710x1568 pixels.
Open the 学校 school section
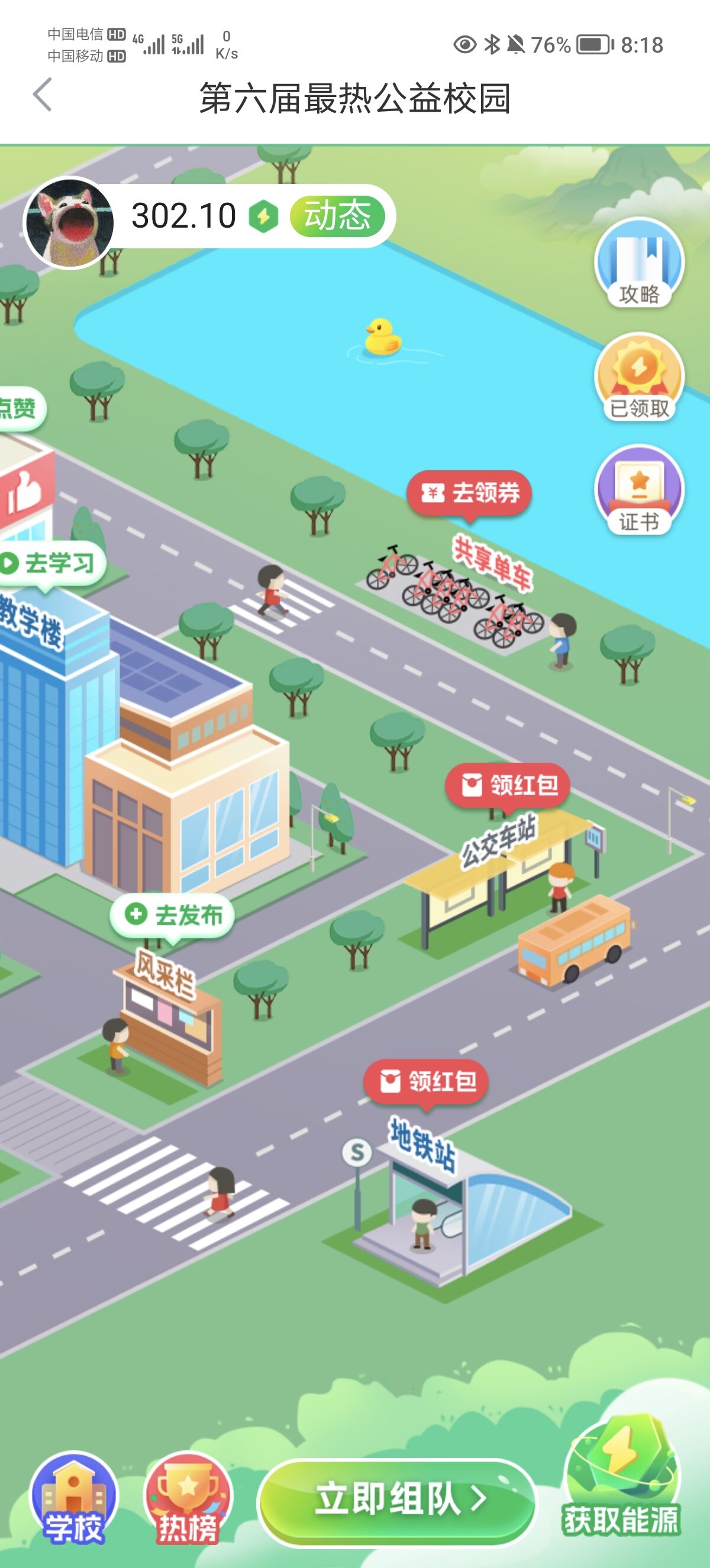(x=74, y=1499)
